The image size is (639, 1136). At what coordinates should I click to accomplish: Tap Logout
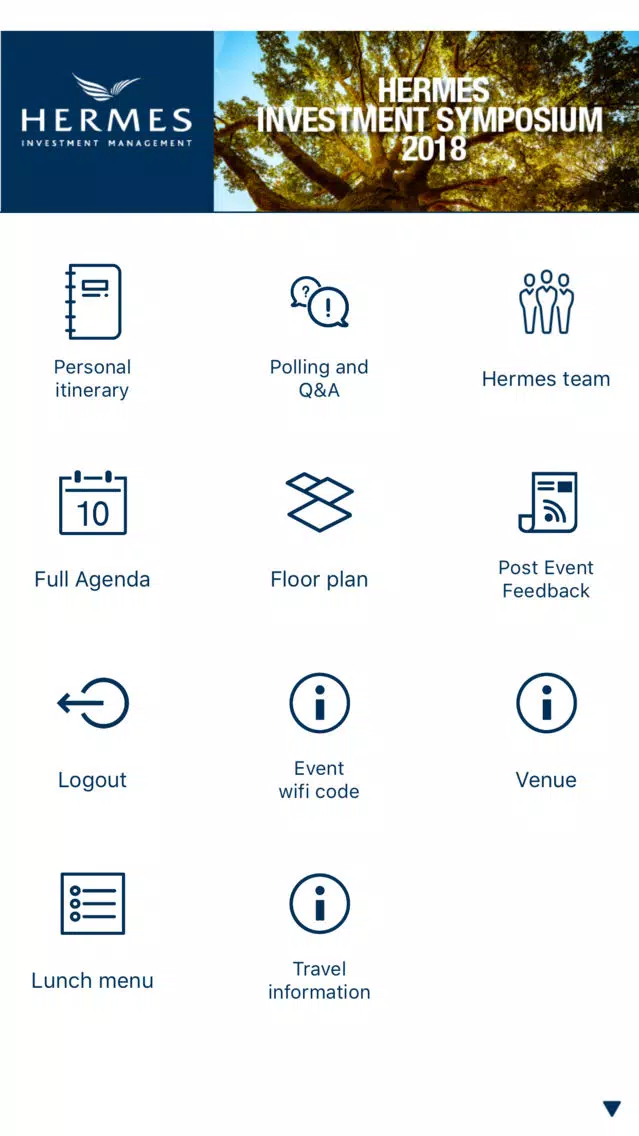(x=92, y=732)
